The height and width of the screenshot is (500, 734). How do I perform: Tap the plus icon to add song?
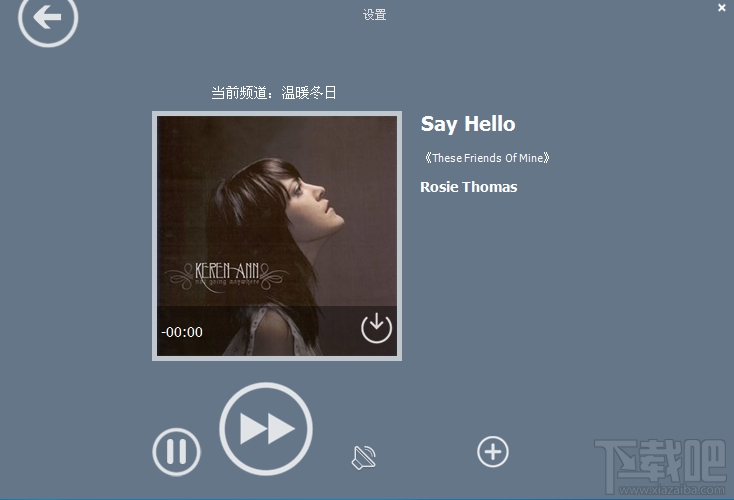coord(492,452)
